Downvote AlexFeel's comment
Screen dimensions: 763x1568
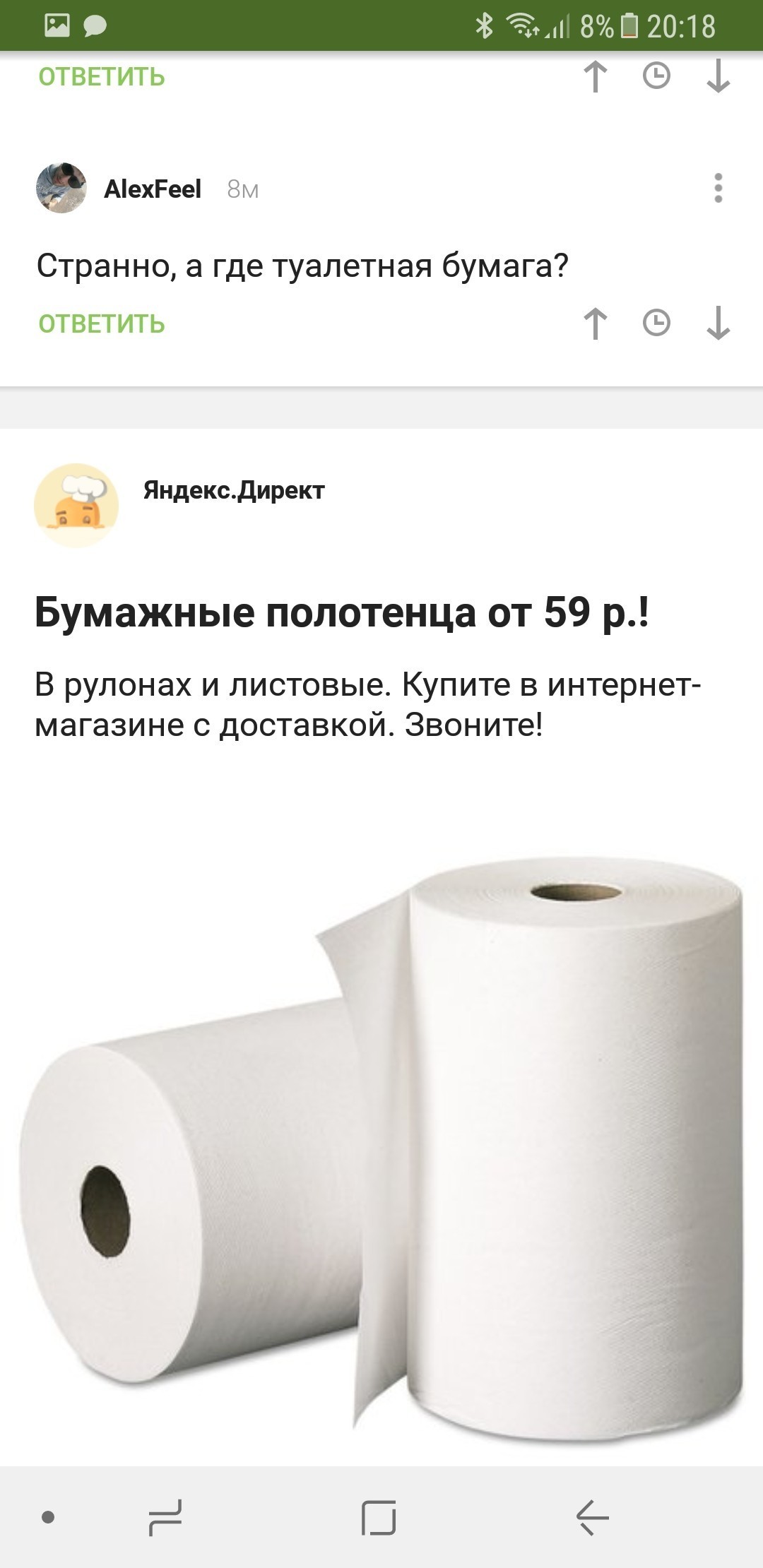tap(718, 323)
